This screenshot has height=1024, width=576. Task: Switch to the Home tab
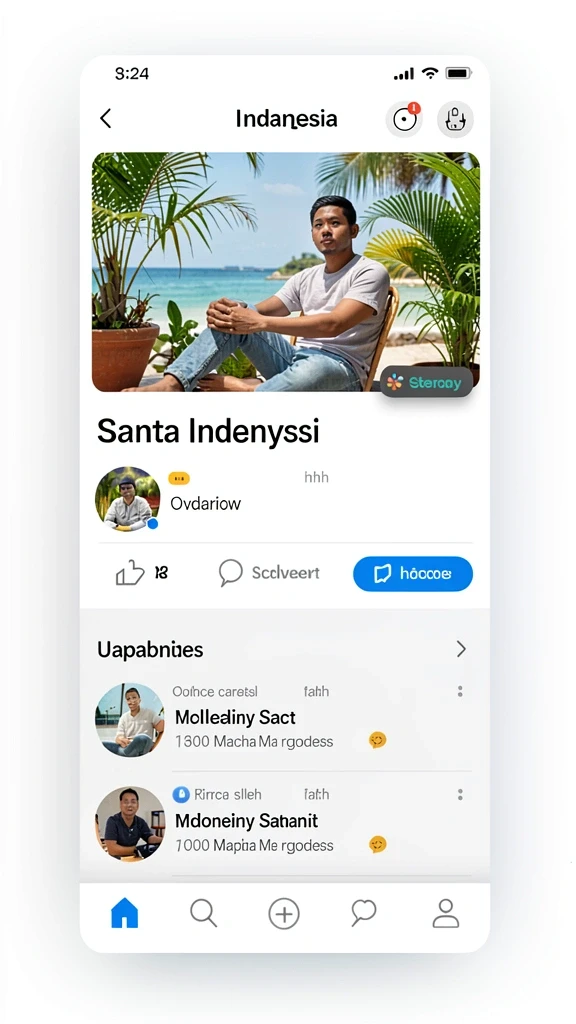[x=125, y=912]
